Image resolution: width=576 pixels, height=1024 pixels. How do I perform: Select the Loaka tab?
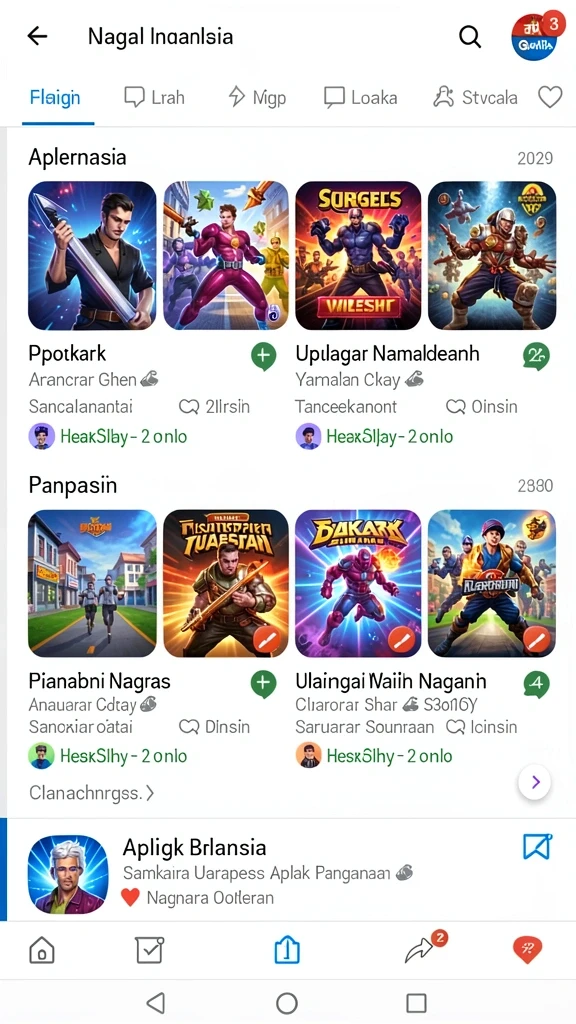click(x=360, y=98)
